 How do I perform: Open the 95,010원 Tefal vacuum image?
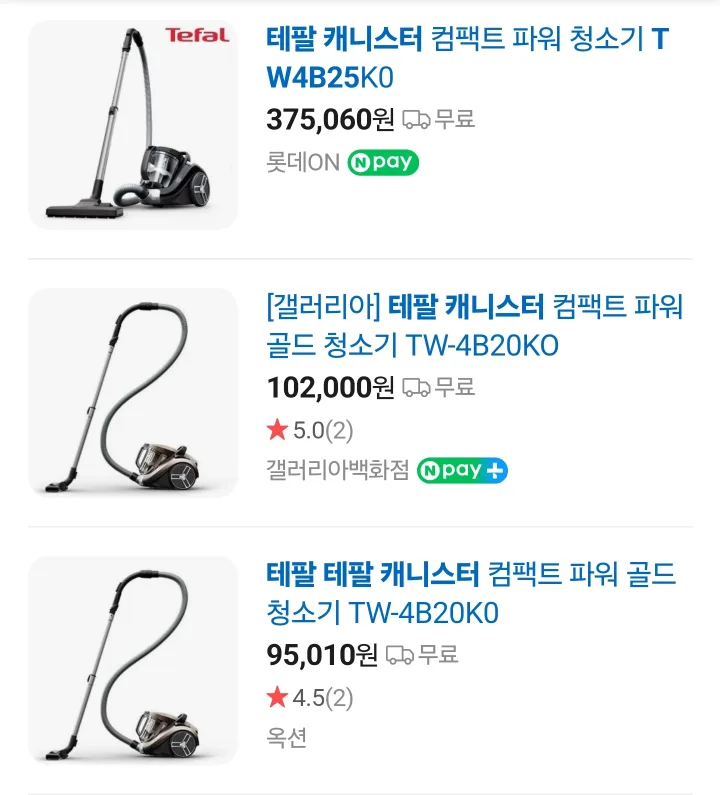pyautogui.click(x=133, y=660)
